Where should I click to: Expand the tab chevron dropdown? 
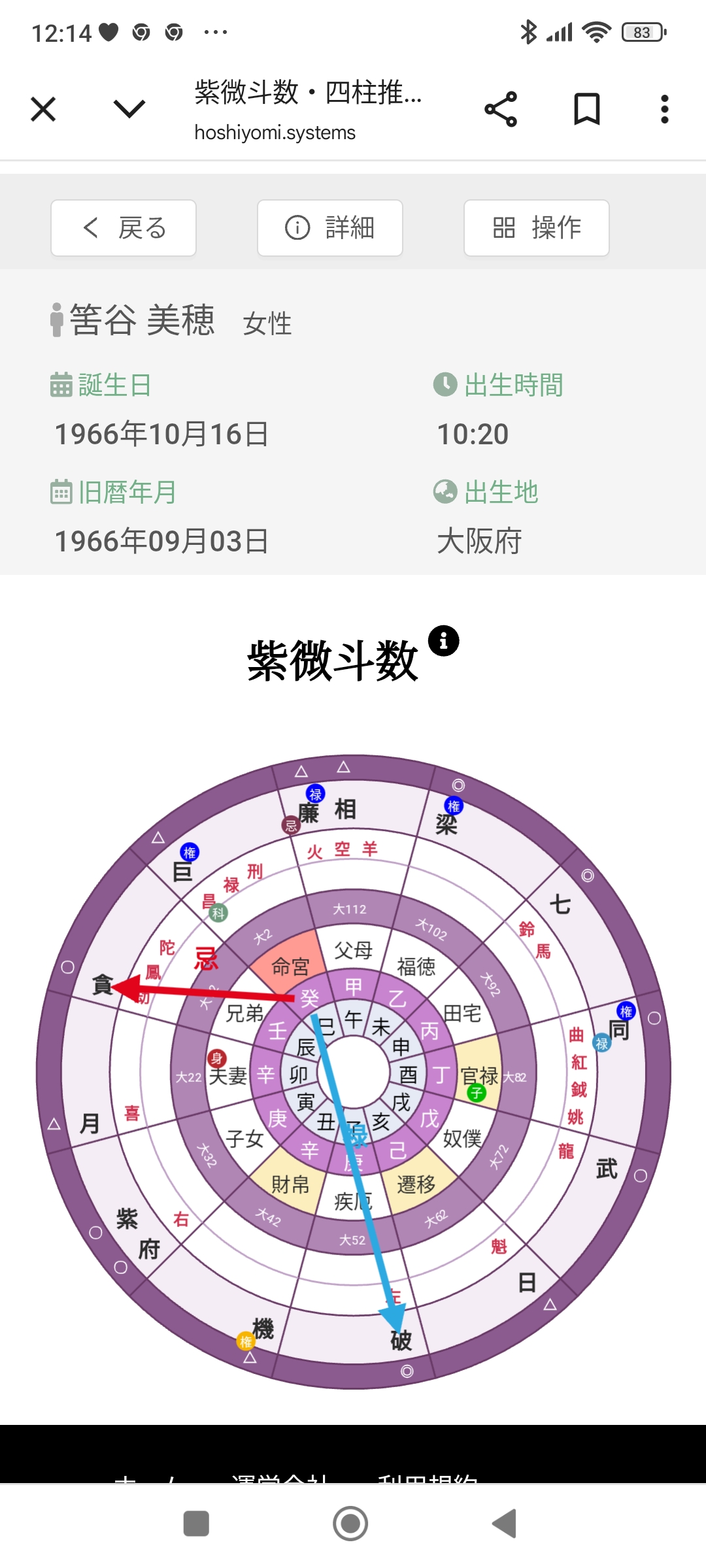coord(129,108)
